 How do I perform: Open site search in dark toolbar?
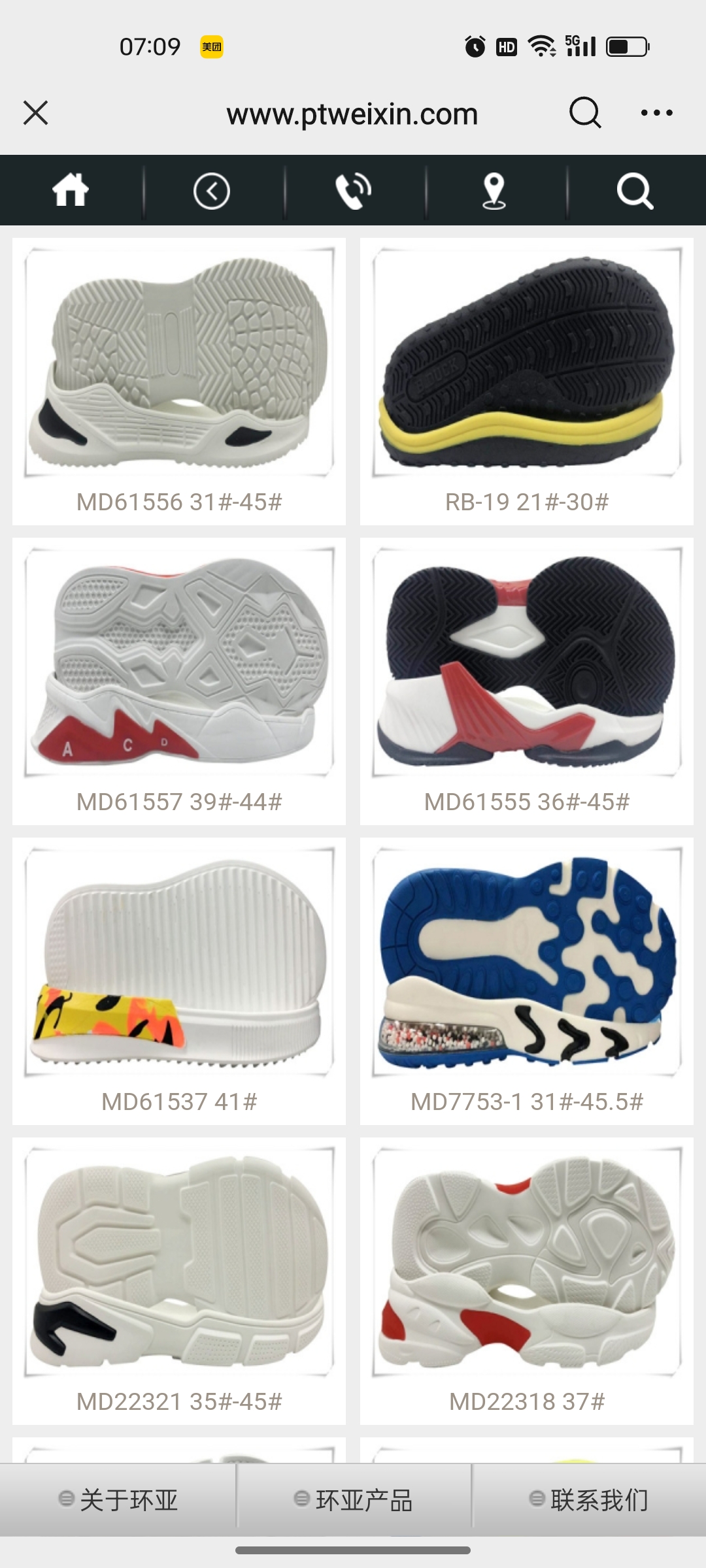pos(635,191)
